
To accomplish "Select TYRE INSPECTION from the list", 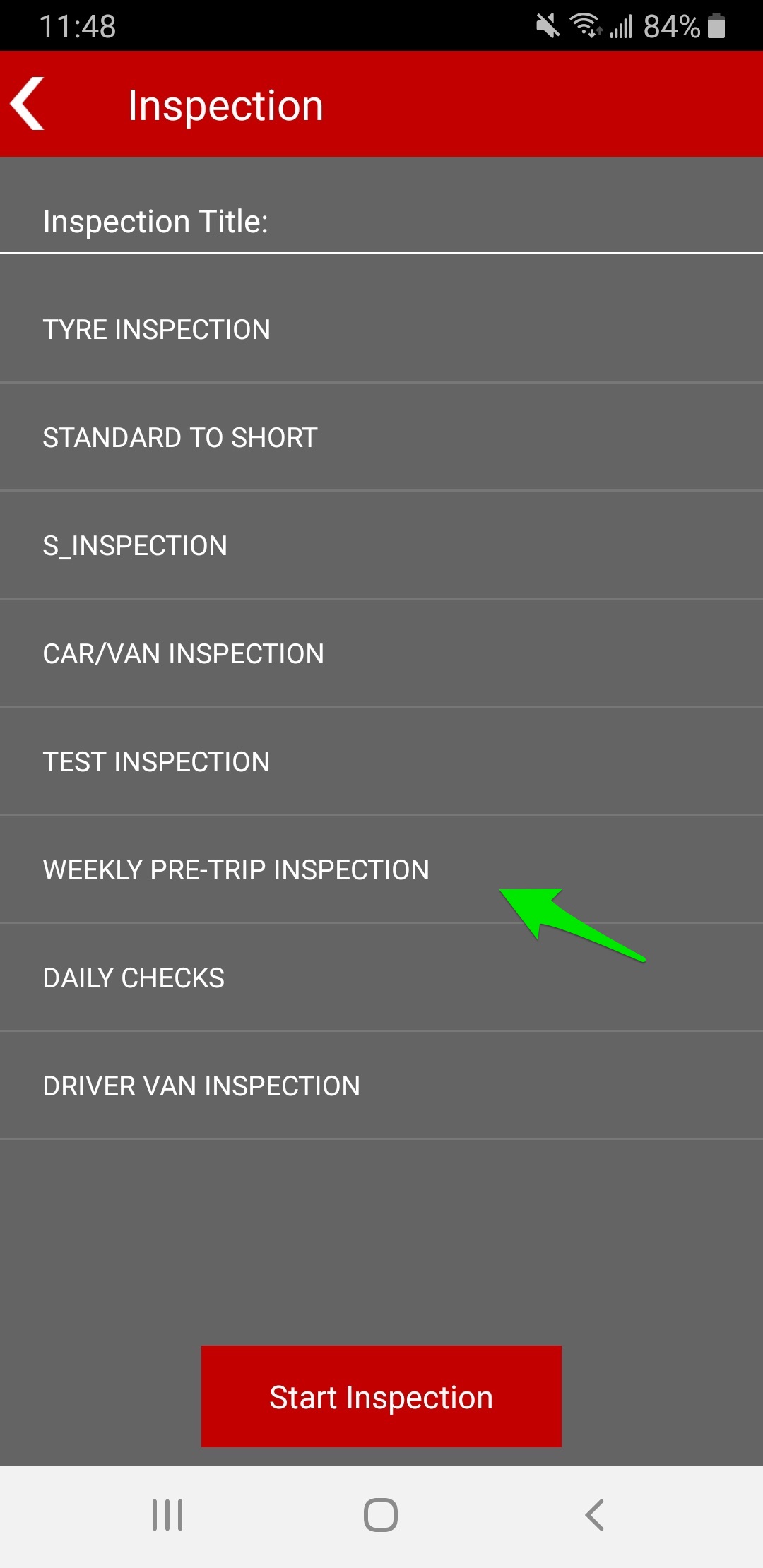I will pos(381,329).
